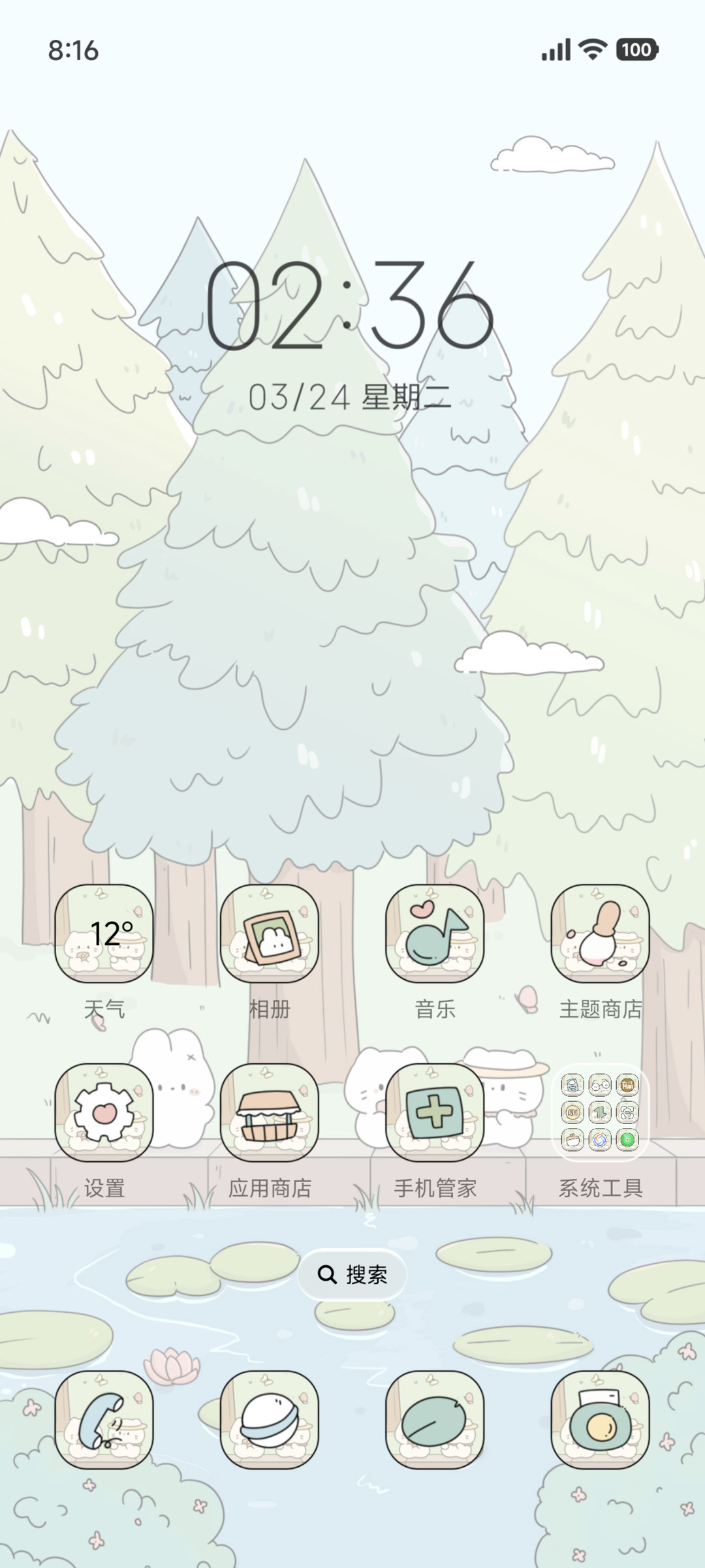Image resolution: width=705 pixels, height=1568 pixels.
Task: Tap the 搜索 search pill
Action: point(352,1274)
